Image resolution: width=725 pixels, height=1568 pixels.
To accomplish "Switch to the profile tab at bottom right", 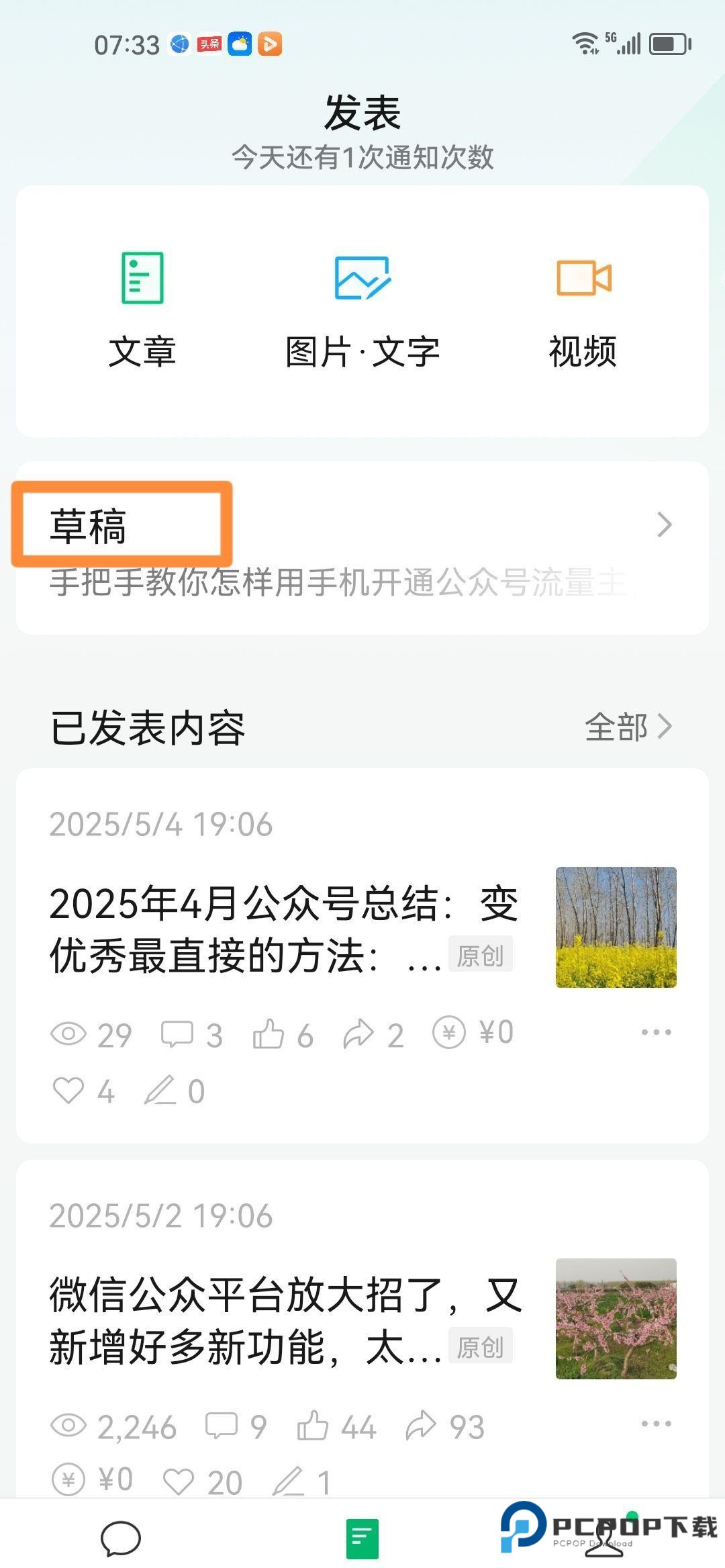I will 604,1538.
